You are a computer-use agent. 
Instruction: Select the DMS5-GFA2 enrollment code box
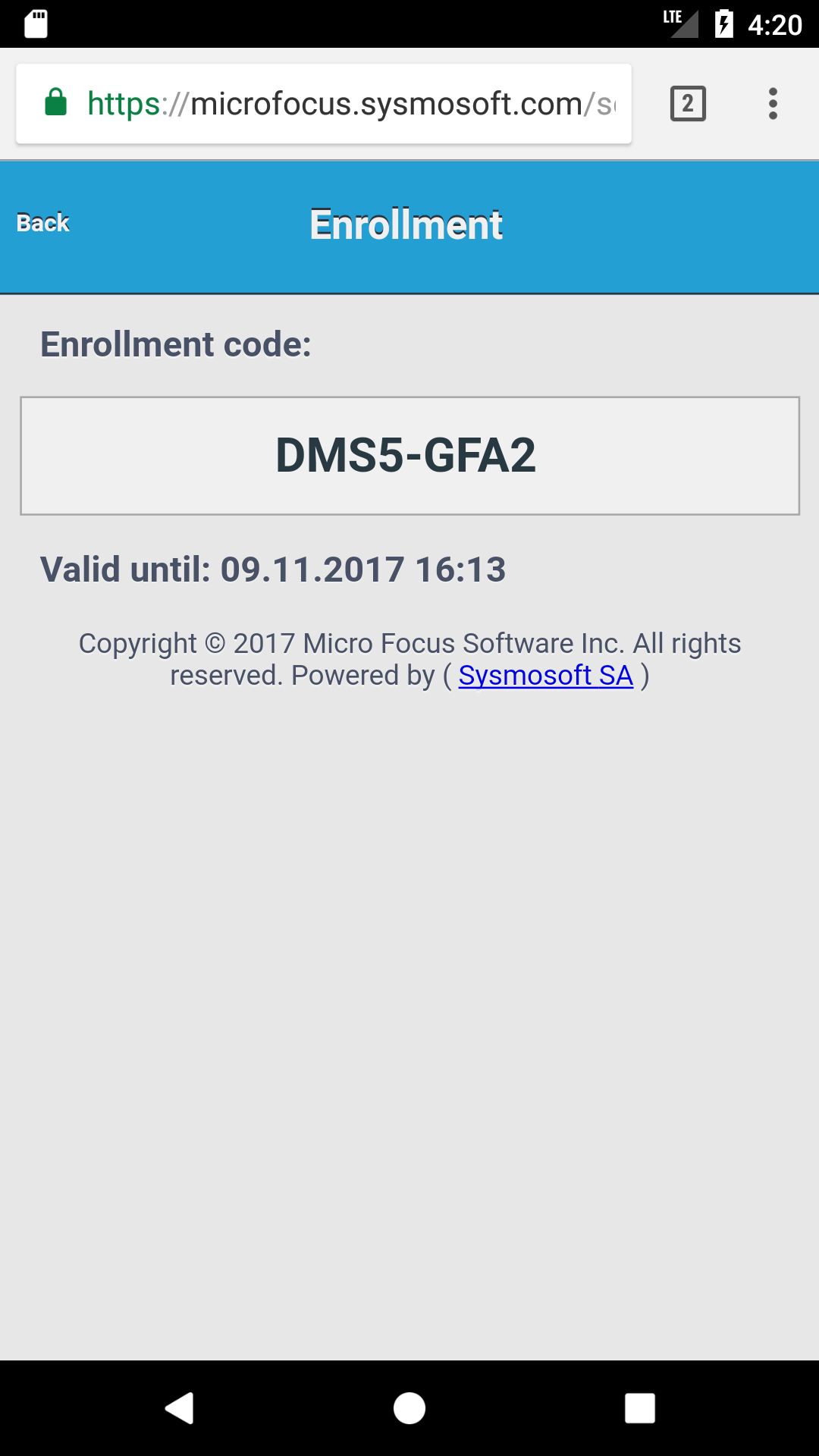409,455
